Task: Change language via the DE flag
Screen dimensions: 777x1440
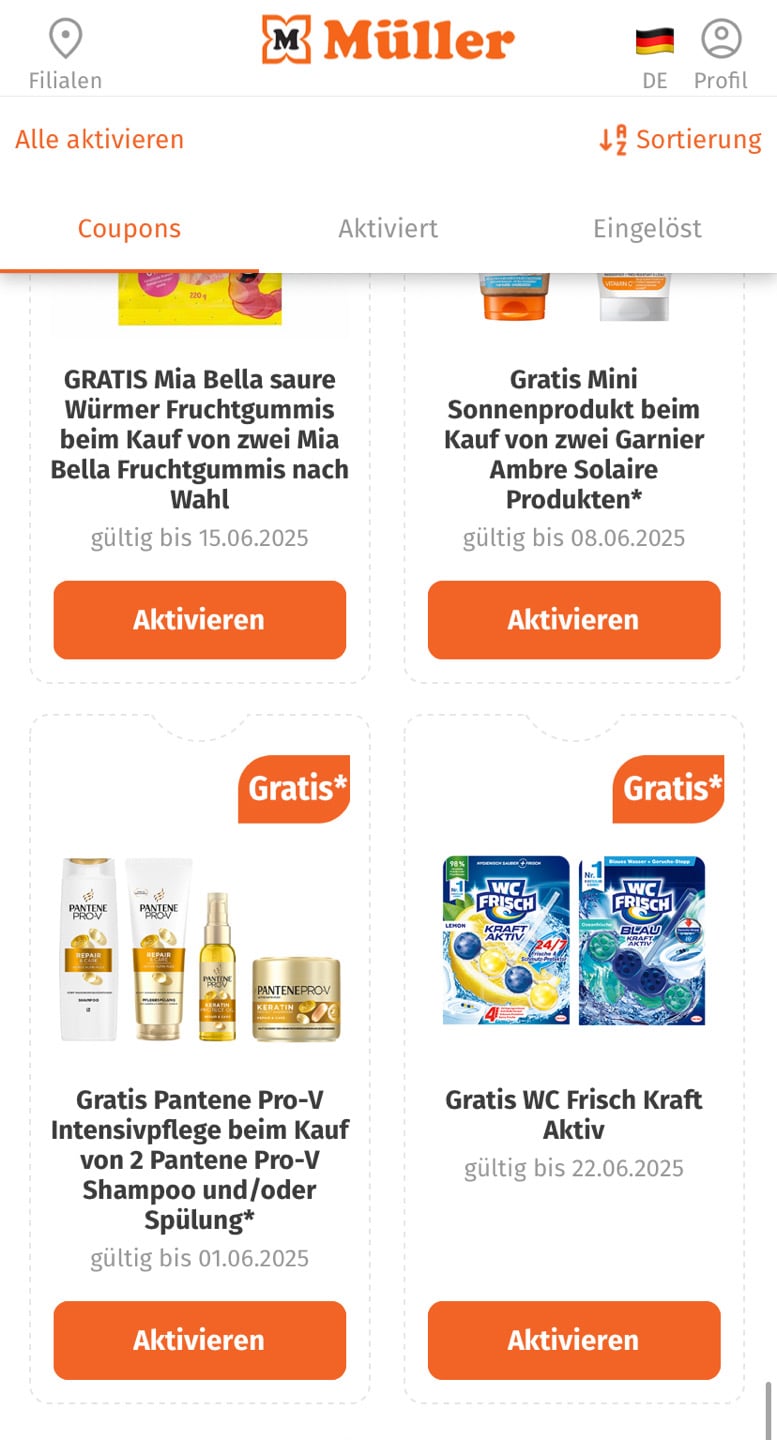Action: point(654,55)
